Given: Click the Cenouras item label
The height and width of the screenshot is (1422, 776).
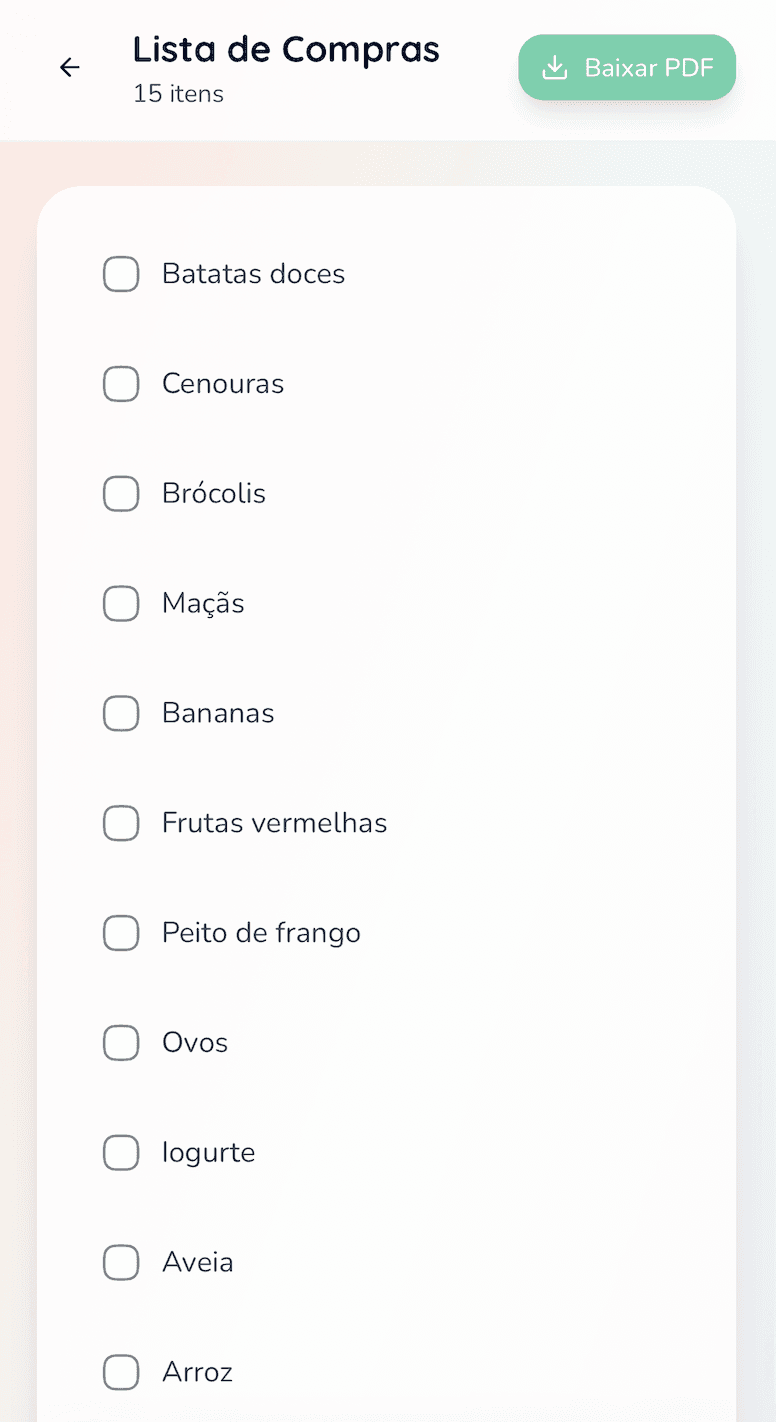Looking at the screenshot, I should pyautogui.click(x=223, y=383).
